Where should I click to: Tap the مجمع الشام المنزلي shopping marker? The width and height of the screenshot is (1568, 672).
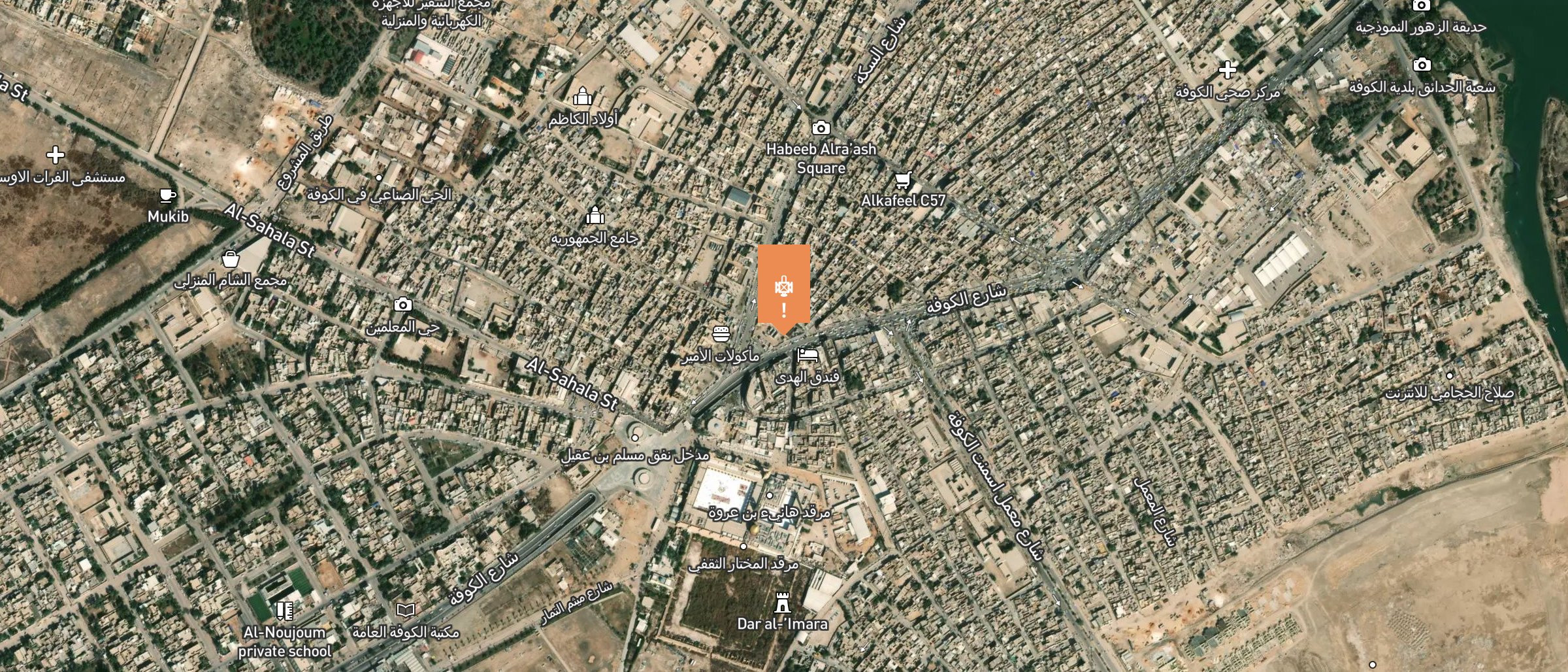pyautogui.click(x=230, y=260)
